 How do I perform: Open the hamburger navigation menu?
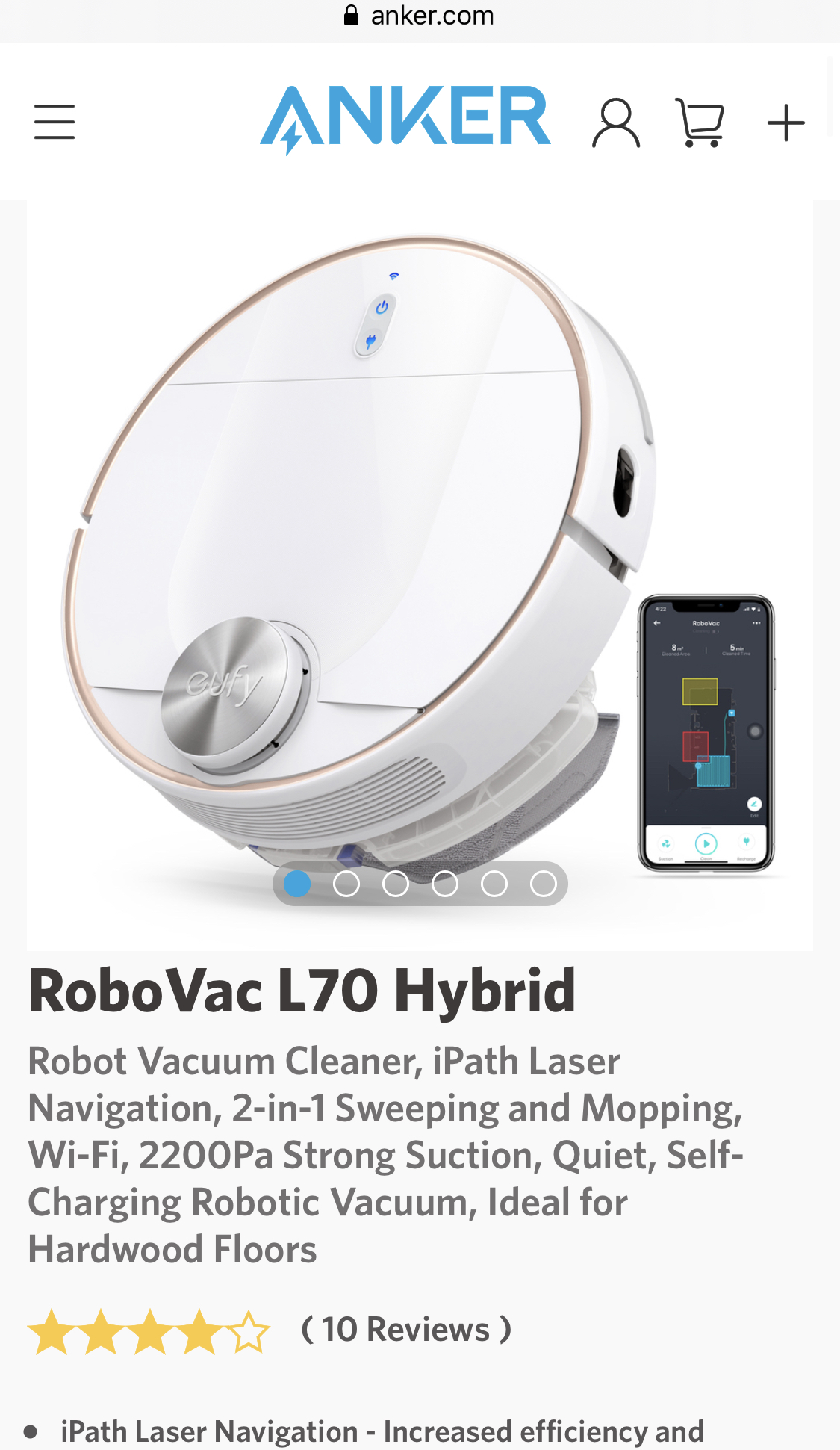tap(55, 122)
